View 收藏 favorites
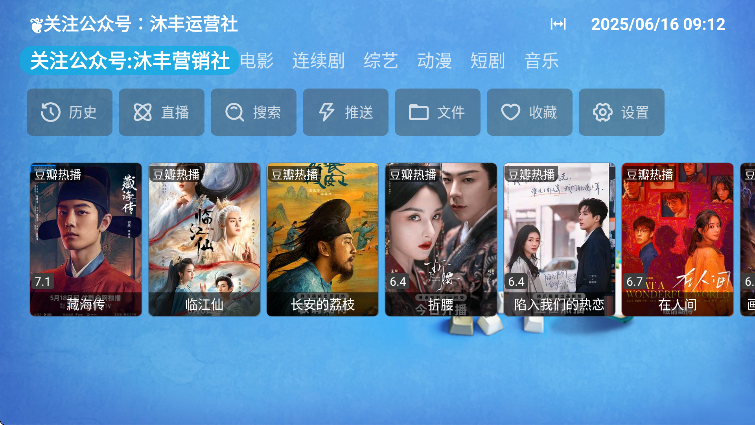This screenshot has width=755, height=425. (x=529, y=112)
